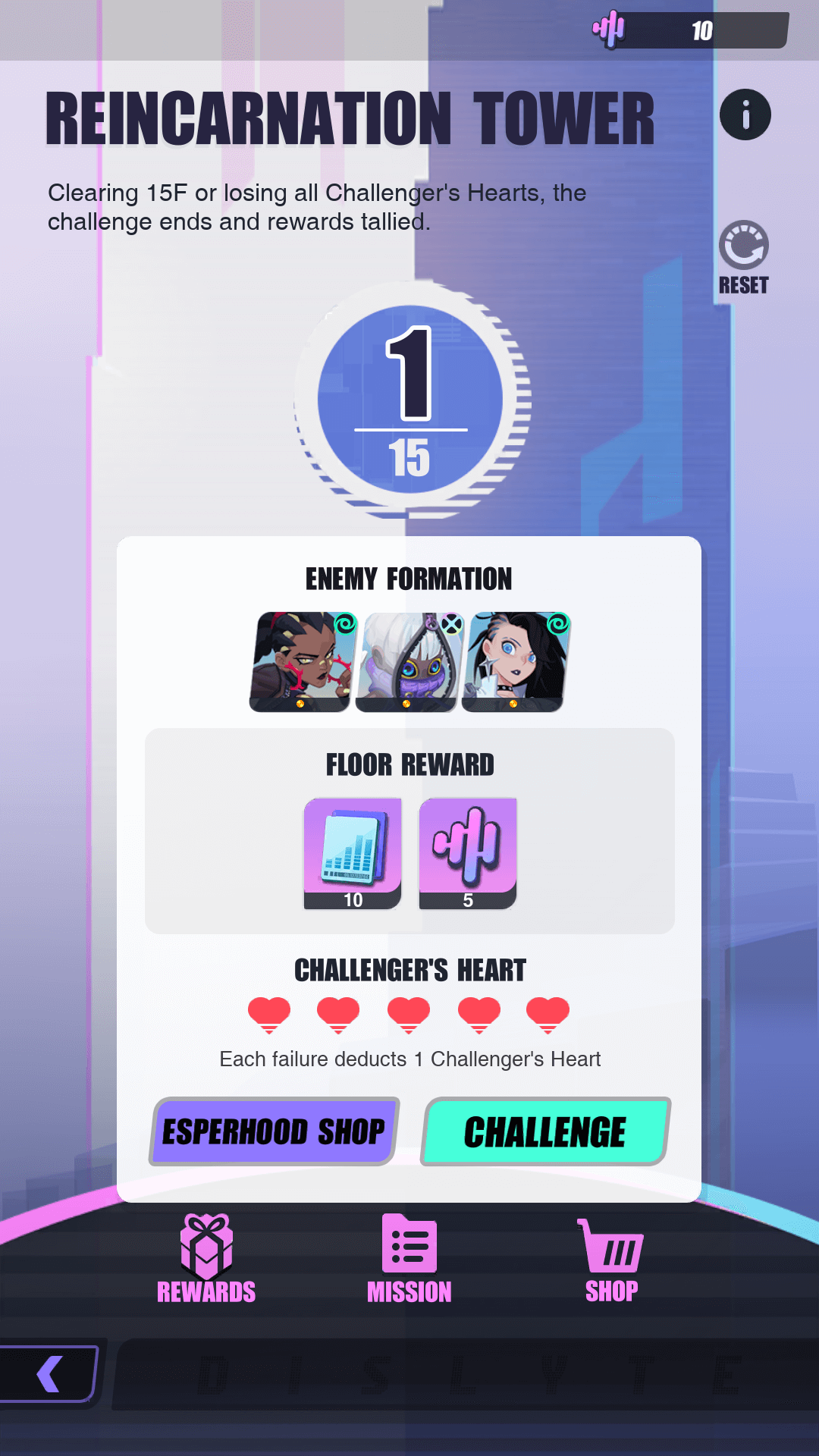
Task: Inspect the first enemy with braided hair
Action: (x=303, y=662)
